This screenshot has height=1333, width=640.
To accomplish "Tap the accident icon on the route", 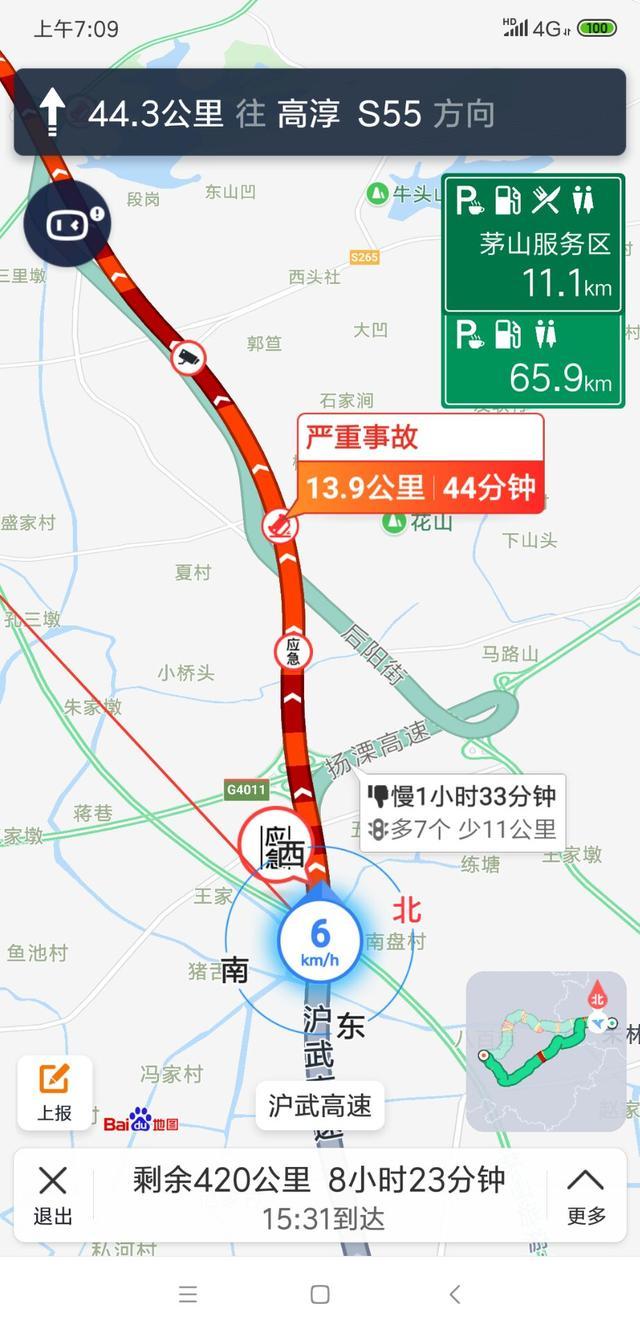I will click(279, 524).
